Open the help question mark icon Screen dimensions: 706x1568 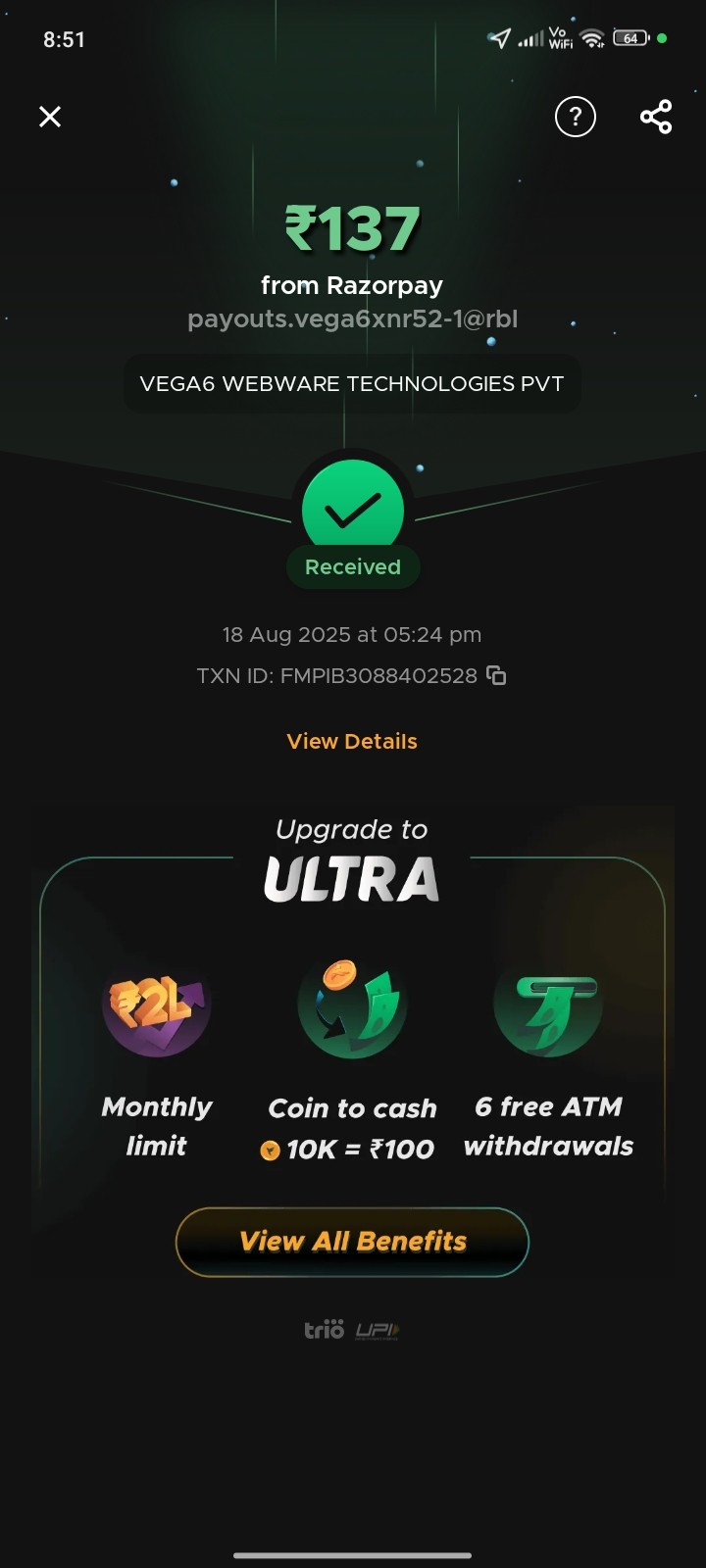pyautogui.click(x=576, y=118)
